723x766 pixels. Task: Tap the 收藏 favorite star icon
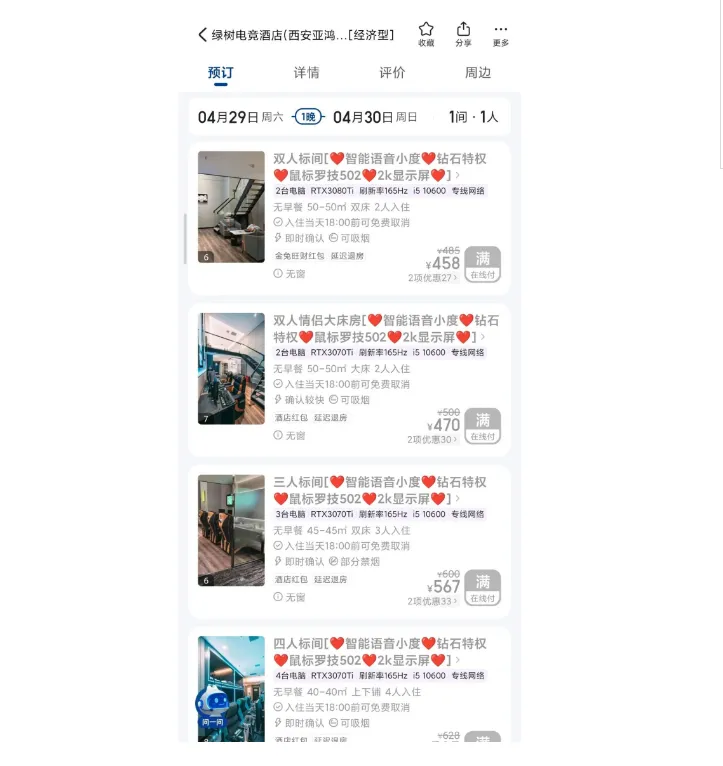[426, 31]
